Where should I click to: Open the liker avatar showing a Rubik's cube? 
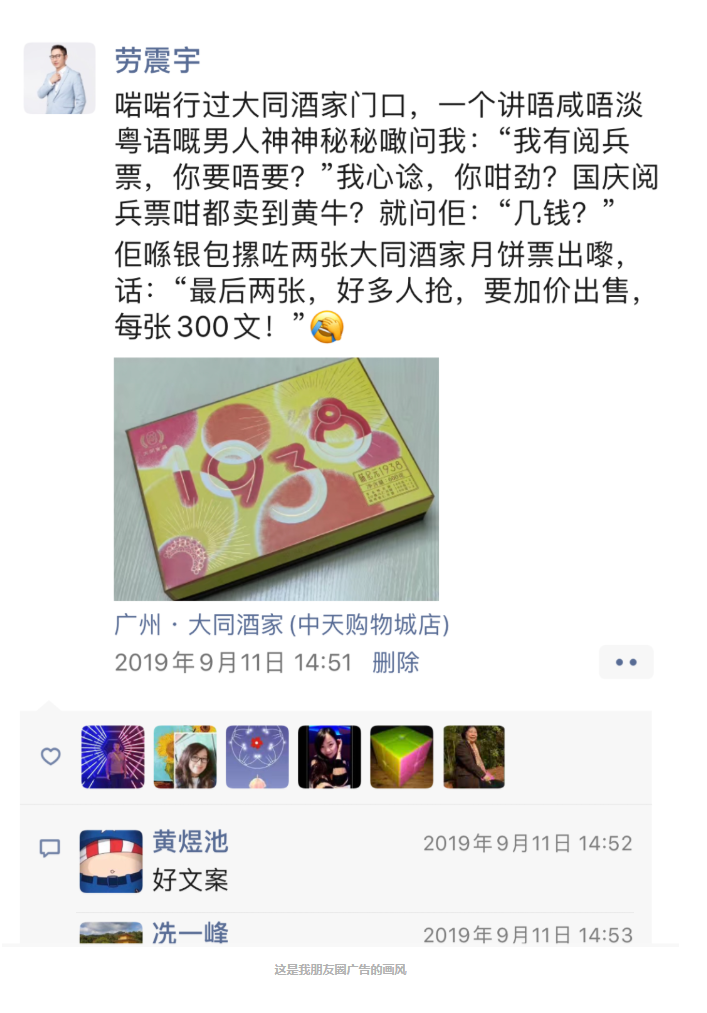[x=402, y=757]
